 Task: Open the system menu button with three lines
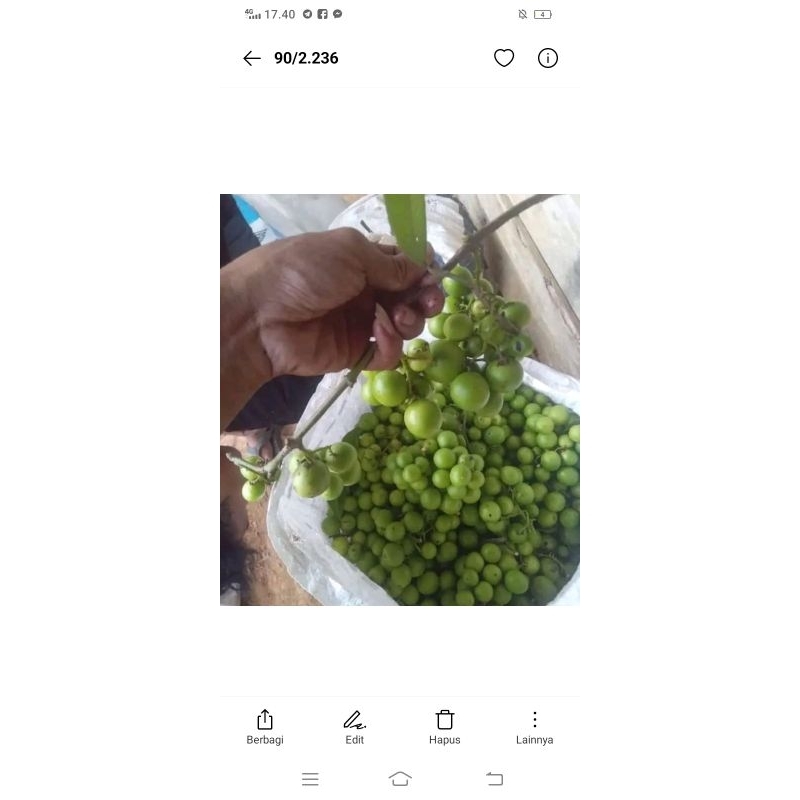(x=310, y=779)
